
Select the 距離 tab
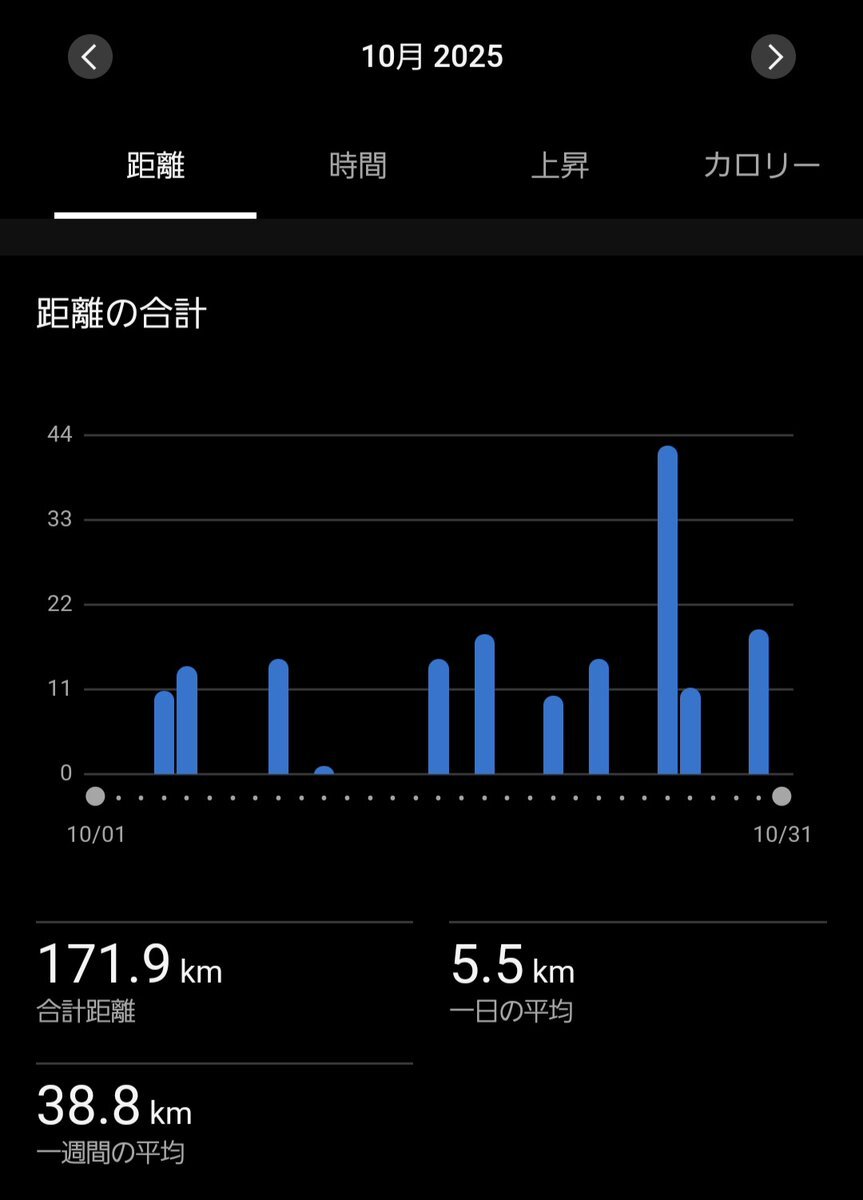(156, 166)
